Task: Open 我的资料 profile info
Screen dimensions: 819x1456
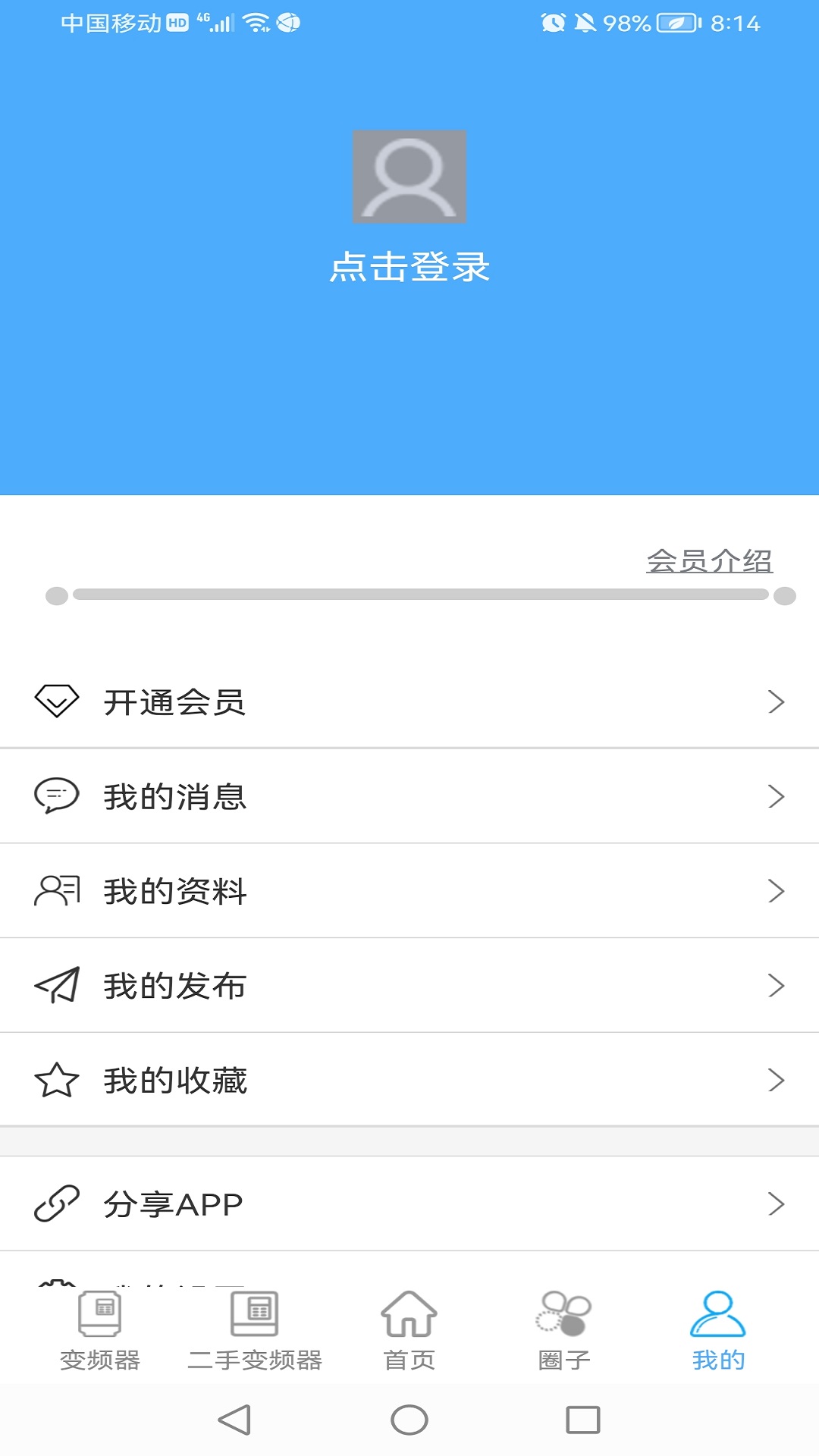Action: (x=409, y=891)
